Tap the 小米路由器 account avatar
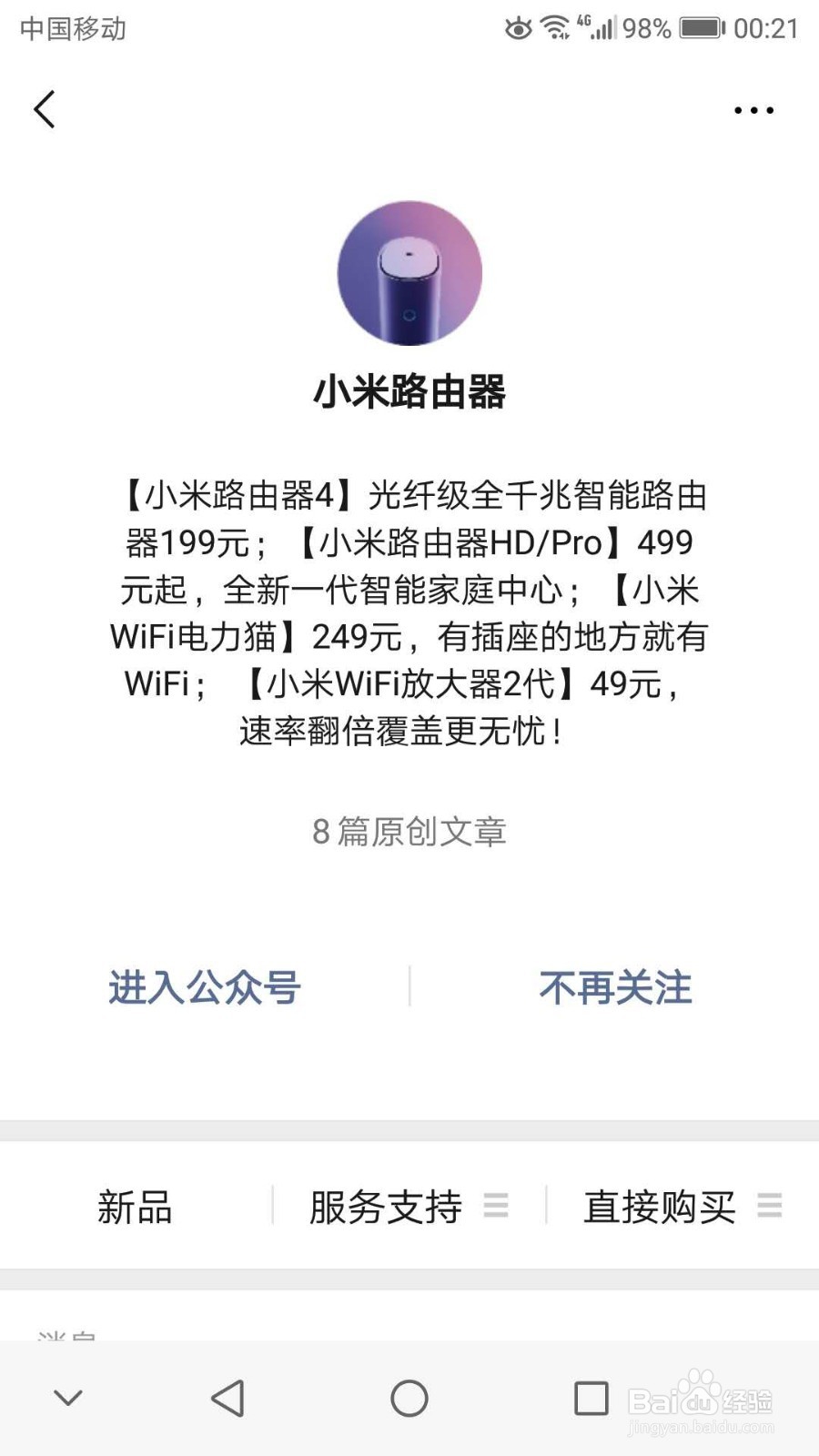819x1456 pixels. pyautogui.click(x=409, y=273)
